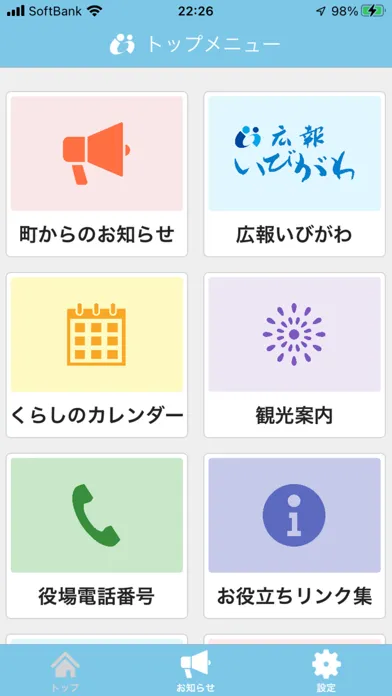Image resolution: width=392 pixels, height=696 pixels.
Task: Switch to the トップ tab
Action: pyautogui.click(x=65, y=671)
